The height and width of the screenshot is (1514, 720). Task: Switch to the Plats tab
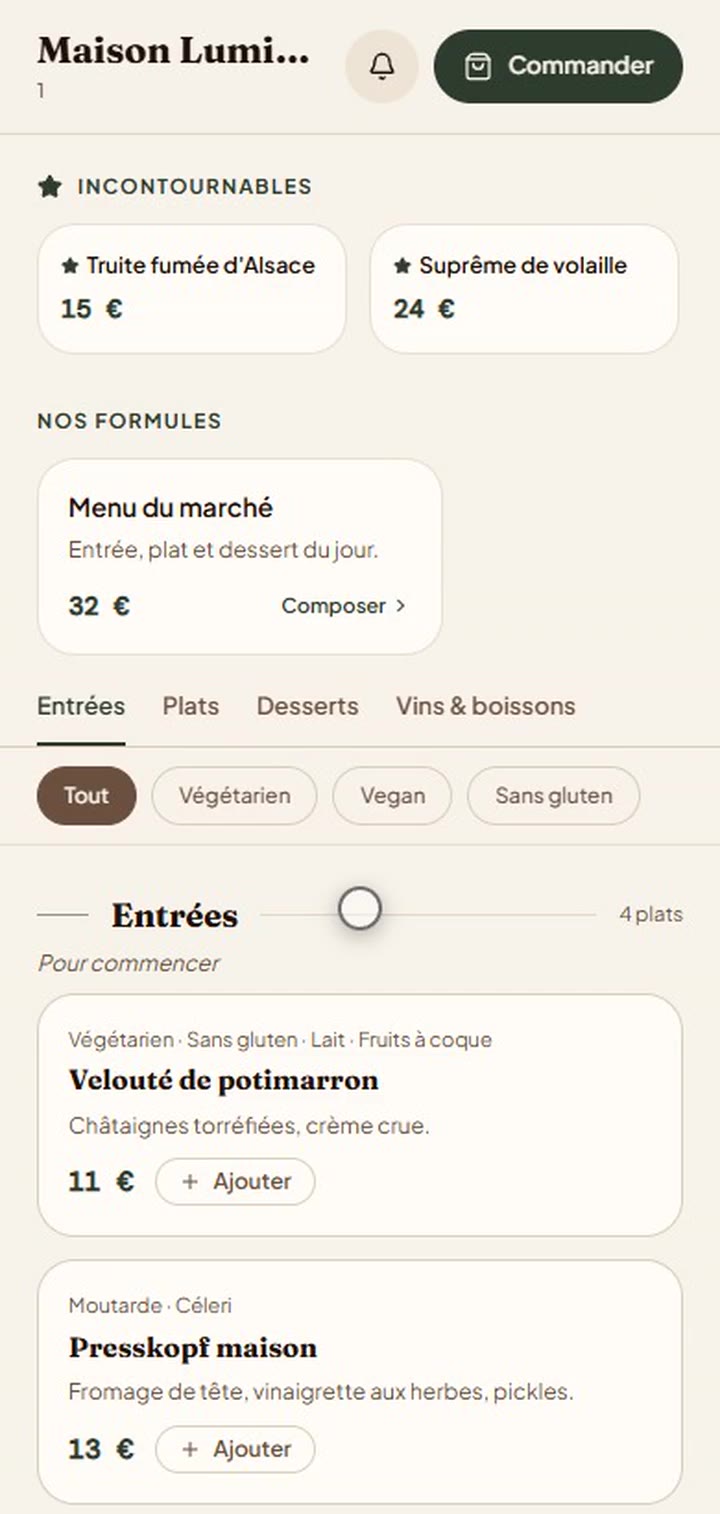click(191, 706)
